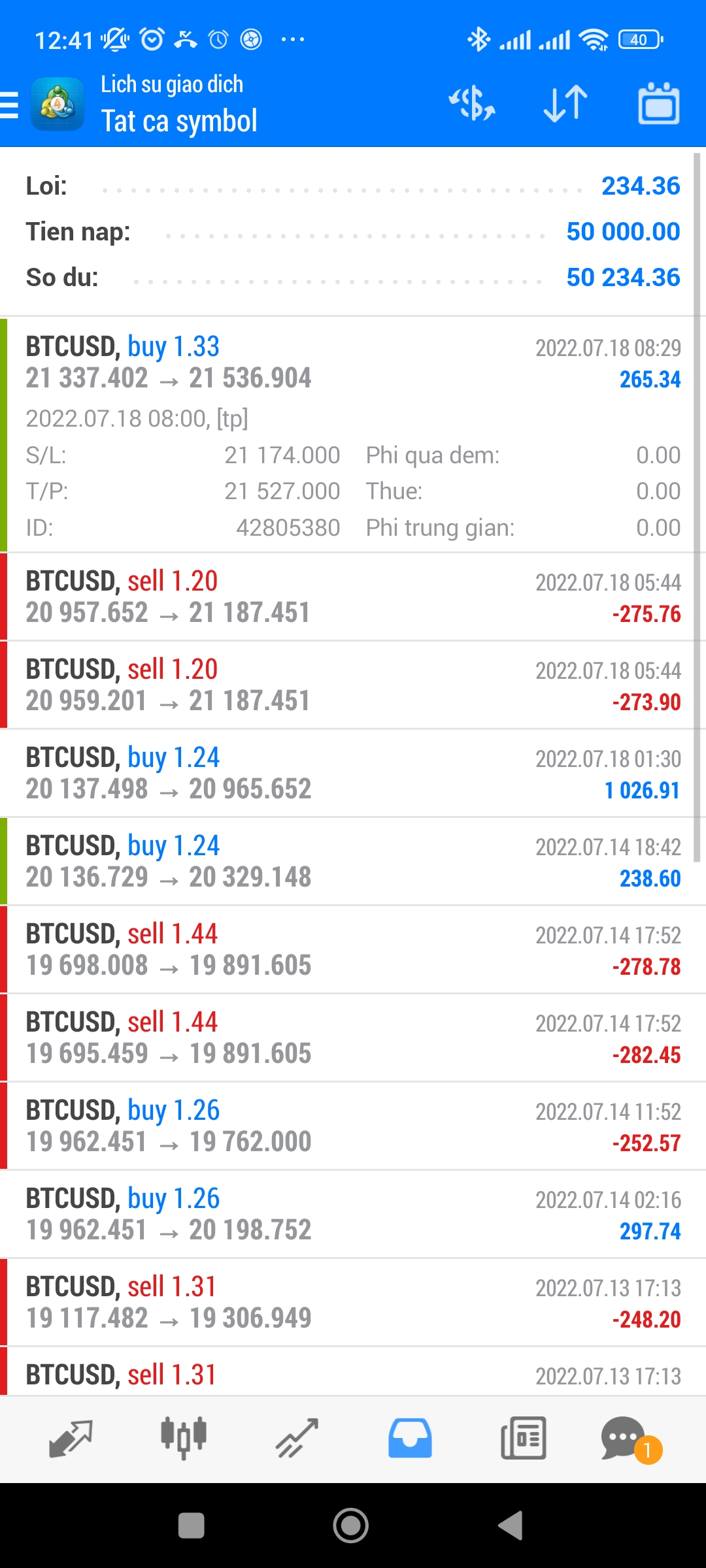Screen dimensions: 706x1568
Task: Expand the BTCUSD sell trade with loss -282.45
Action: 353,1038
